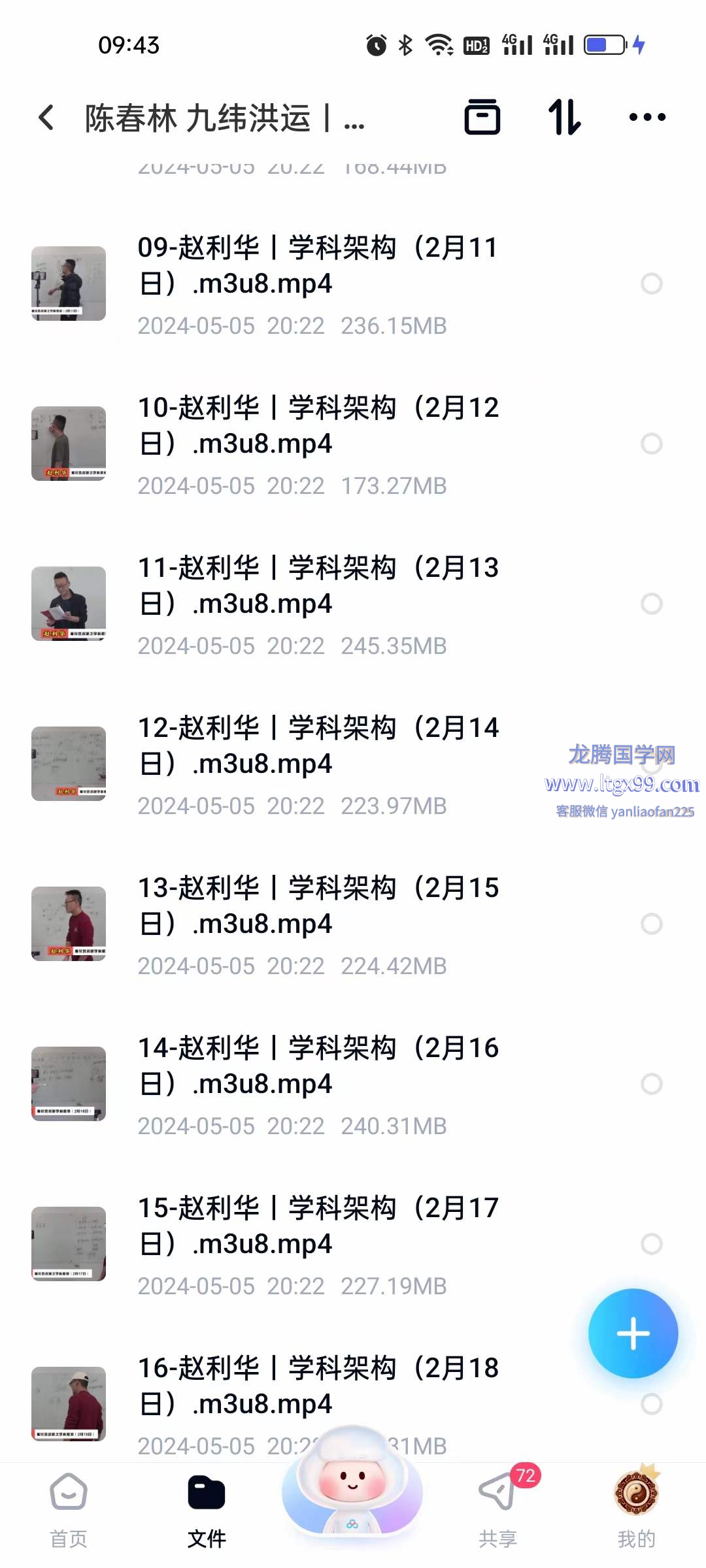Open the center assistant mascot button

pos(352,1490)
